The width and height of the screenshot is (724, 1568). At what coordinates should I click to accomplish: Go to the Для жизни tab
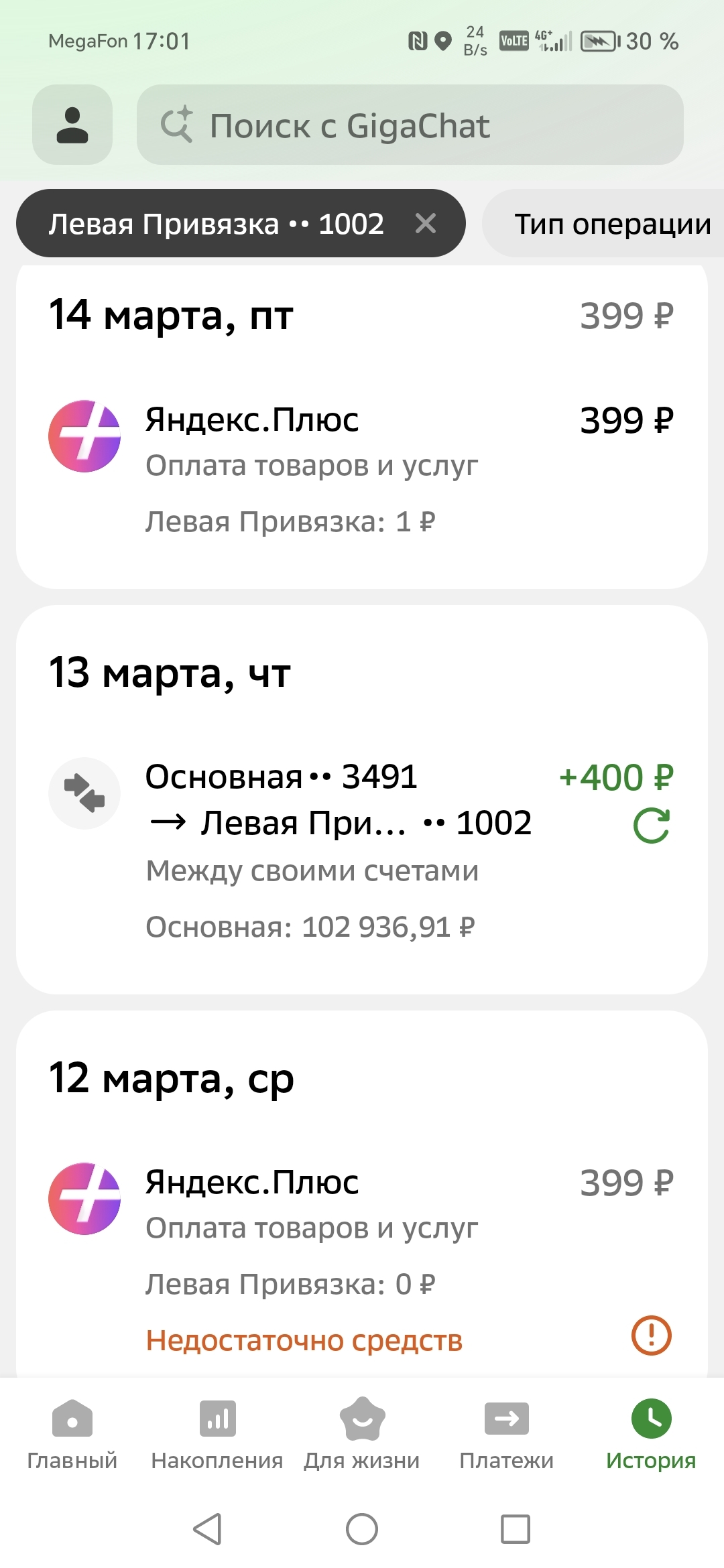[362, 1434]
